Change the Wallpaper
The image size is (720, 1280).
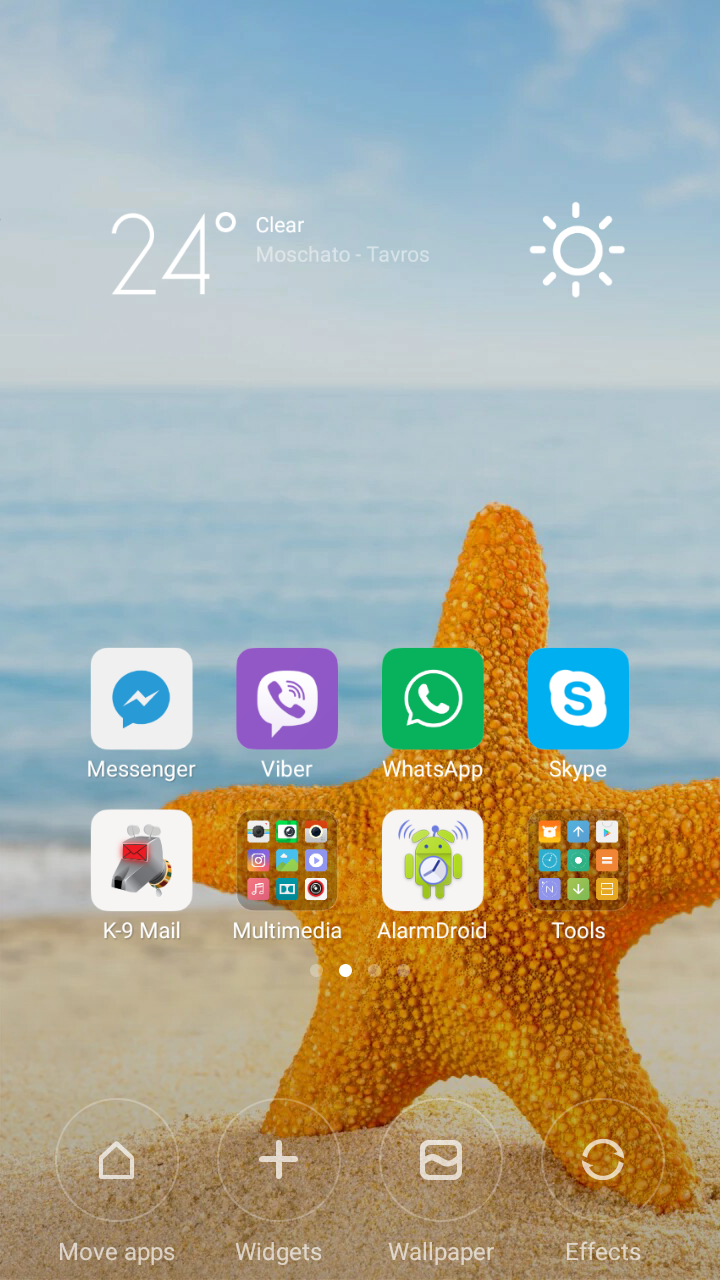click(441, 1162)
